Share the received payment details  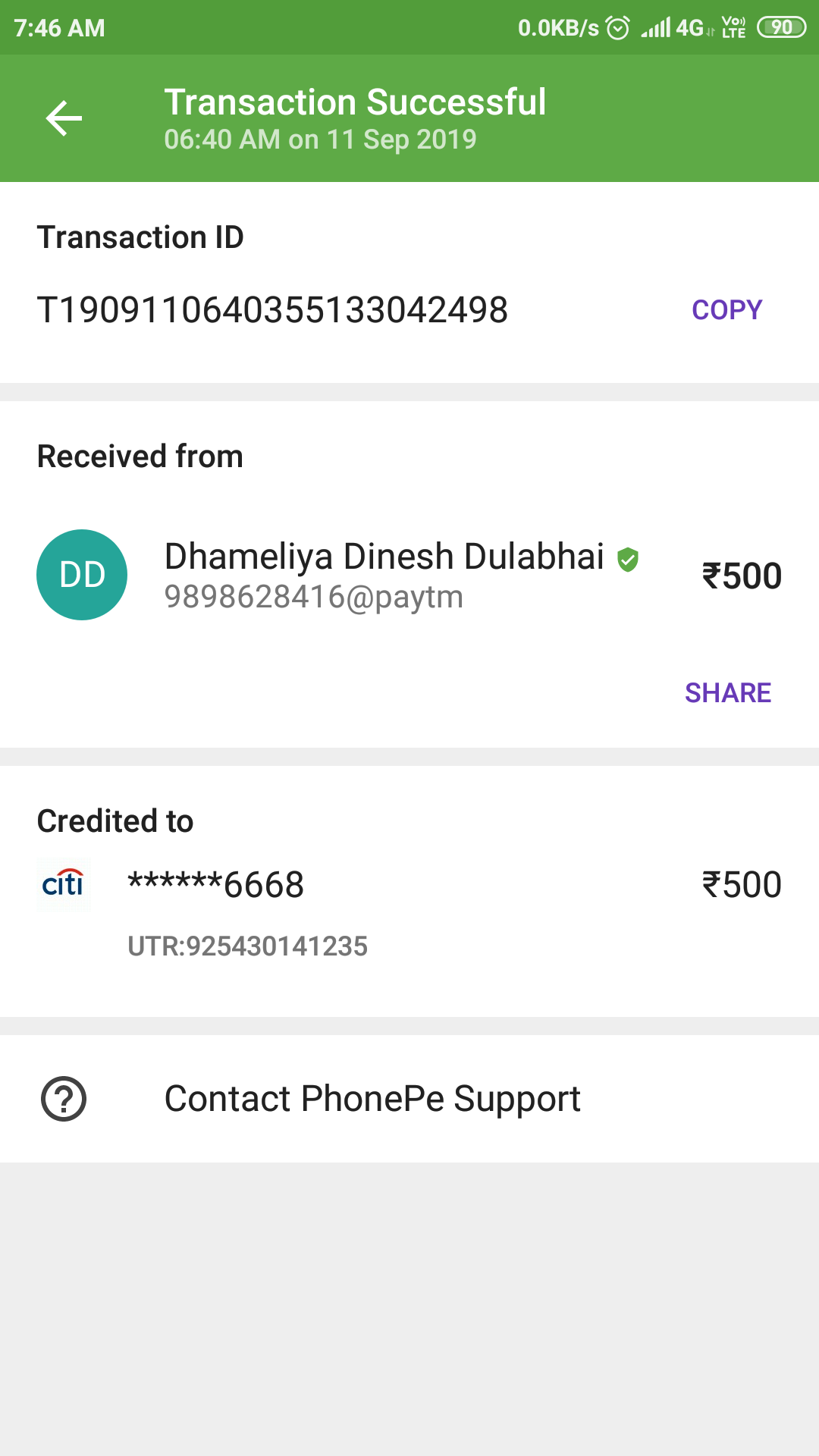click(x=727, y=692)
